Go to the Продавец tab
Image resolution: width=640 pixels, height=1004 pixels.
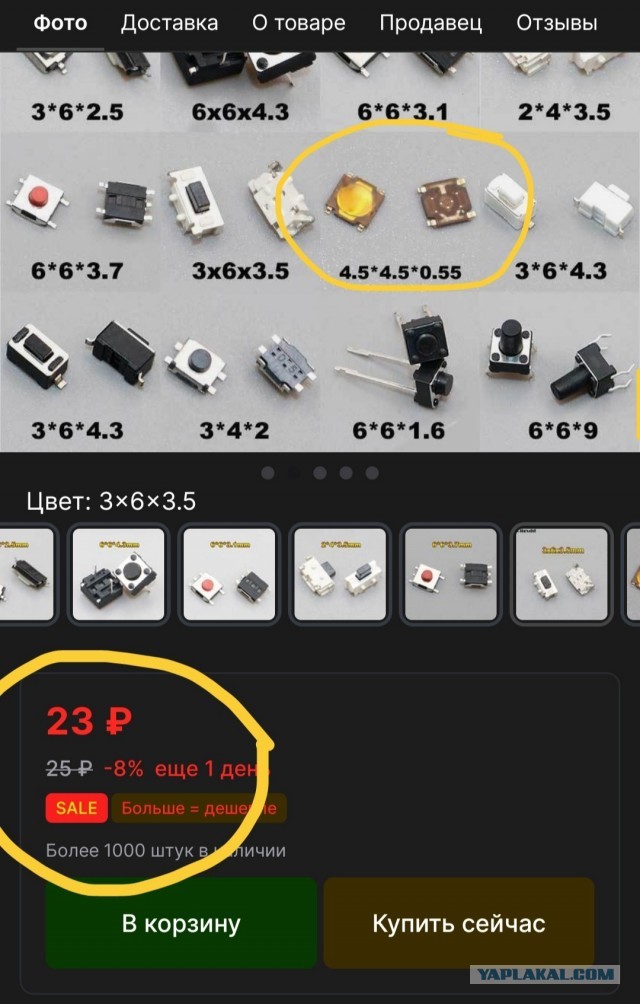430,22
